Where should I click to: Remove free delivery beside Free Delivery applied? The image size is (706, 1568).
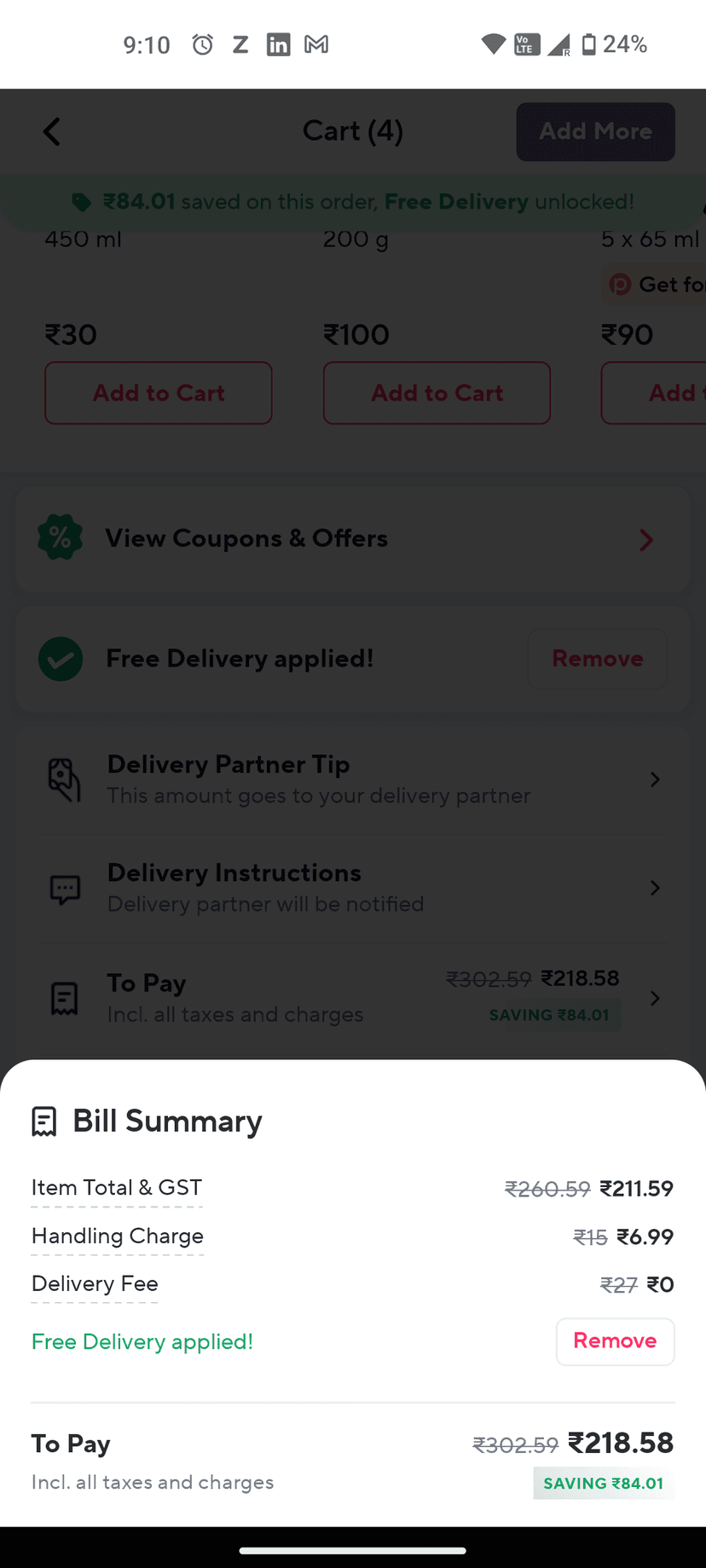tap(597, 659)
